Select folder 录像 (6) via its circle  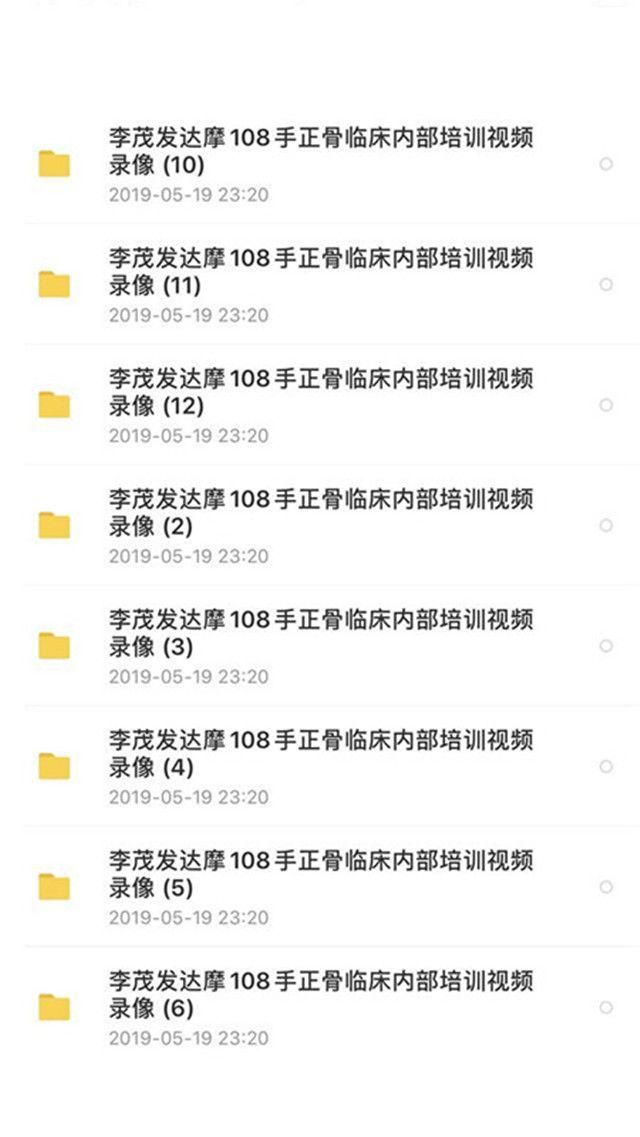click(x=606, y=1007)
